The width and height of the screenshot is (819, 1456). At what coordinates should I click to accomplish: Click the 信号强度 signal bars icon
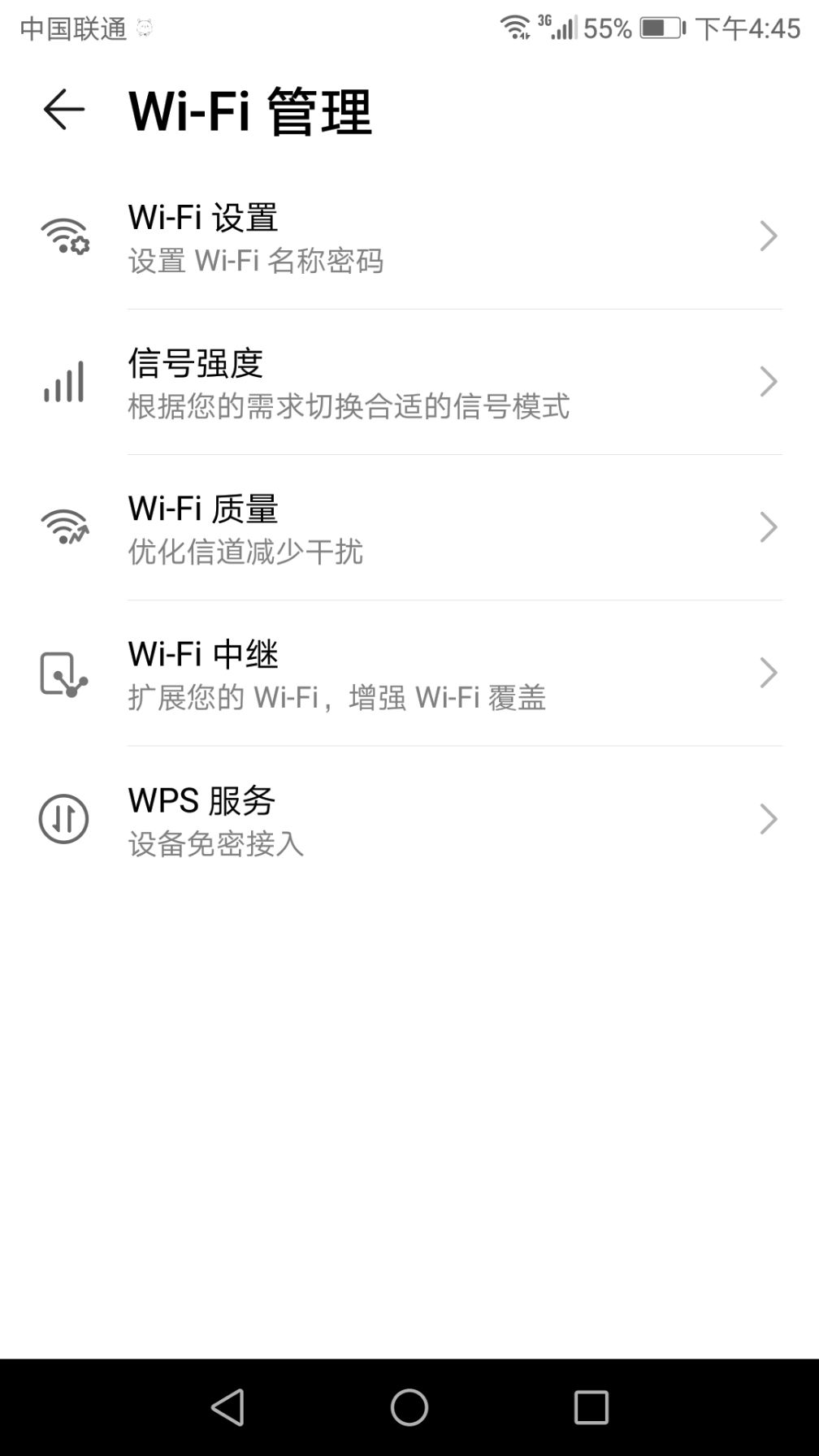point(65,382)
